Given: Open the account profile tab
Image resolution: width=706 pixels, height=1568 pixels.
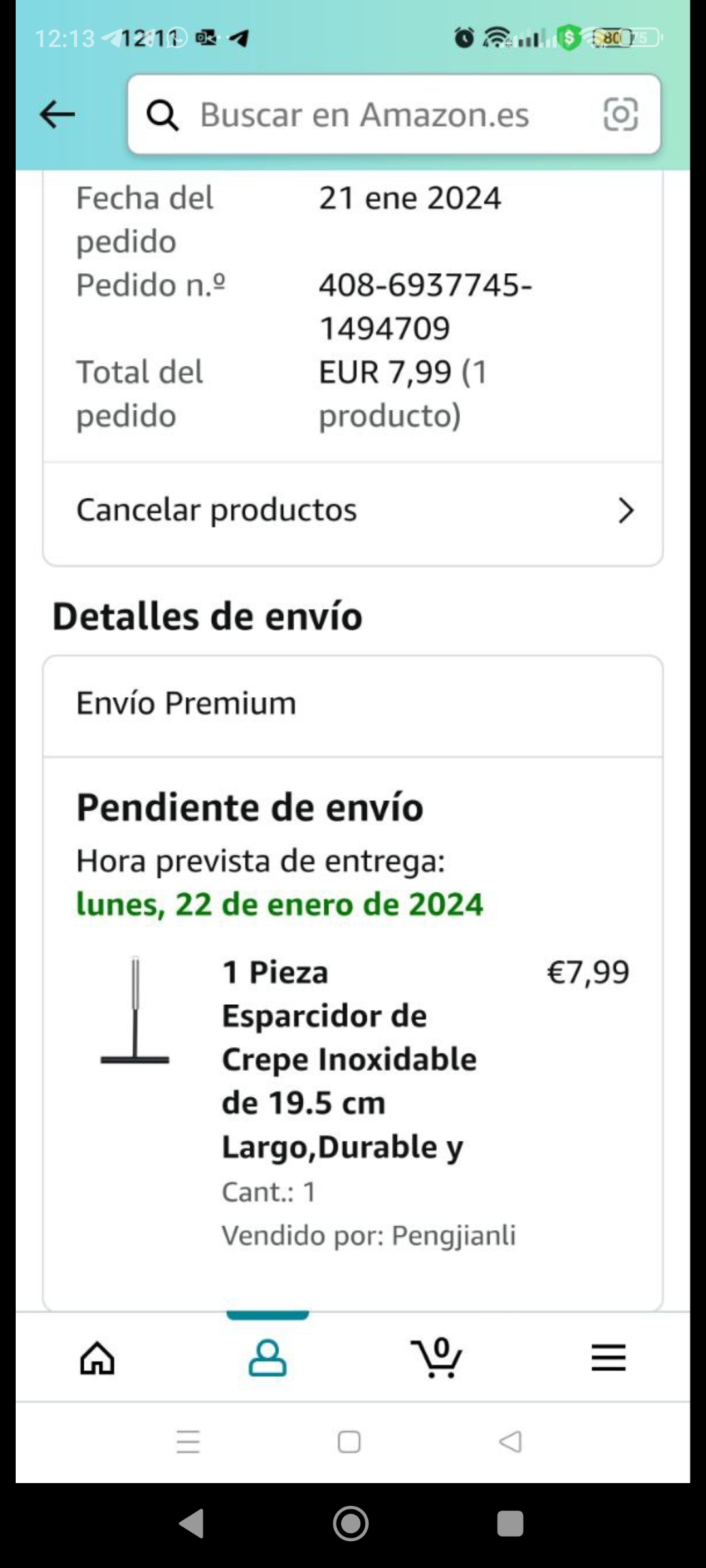Looking at the screenshot, I should point(267,1358).
